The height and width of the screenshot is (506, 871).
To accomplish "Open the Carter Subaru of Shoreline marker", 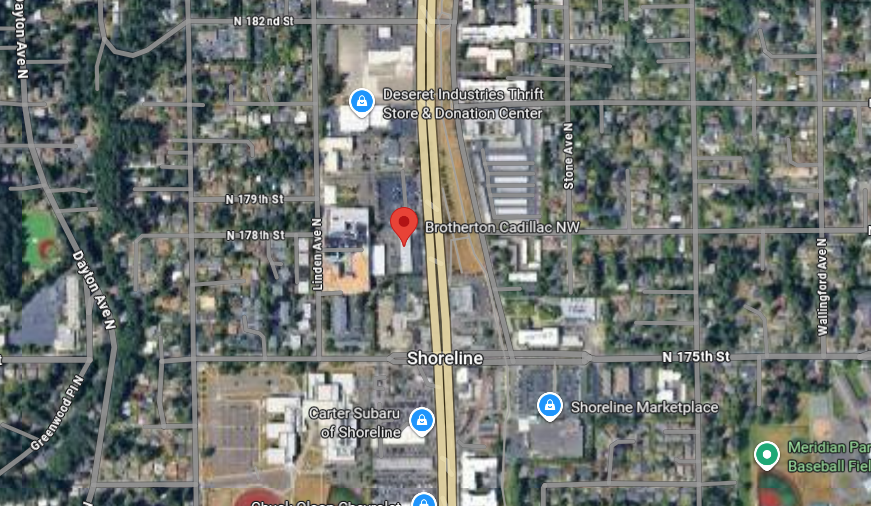I will coord(423,419).
